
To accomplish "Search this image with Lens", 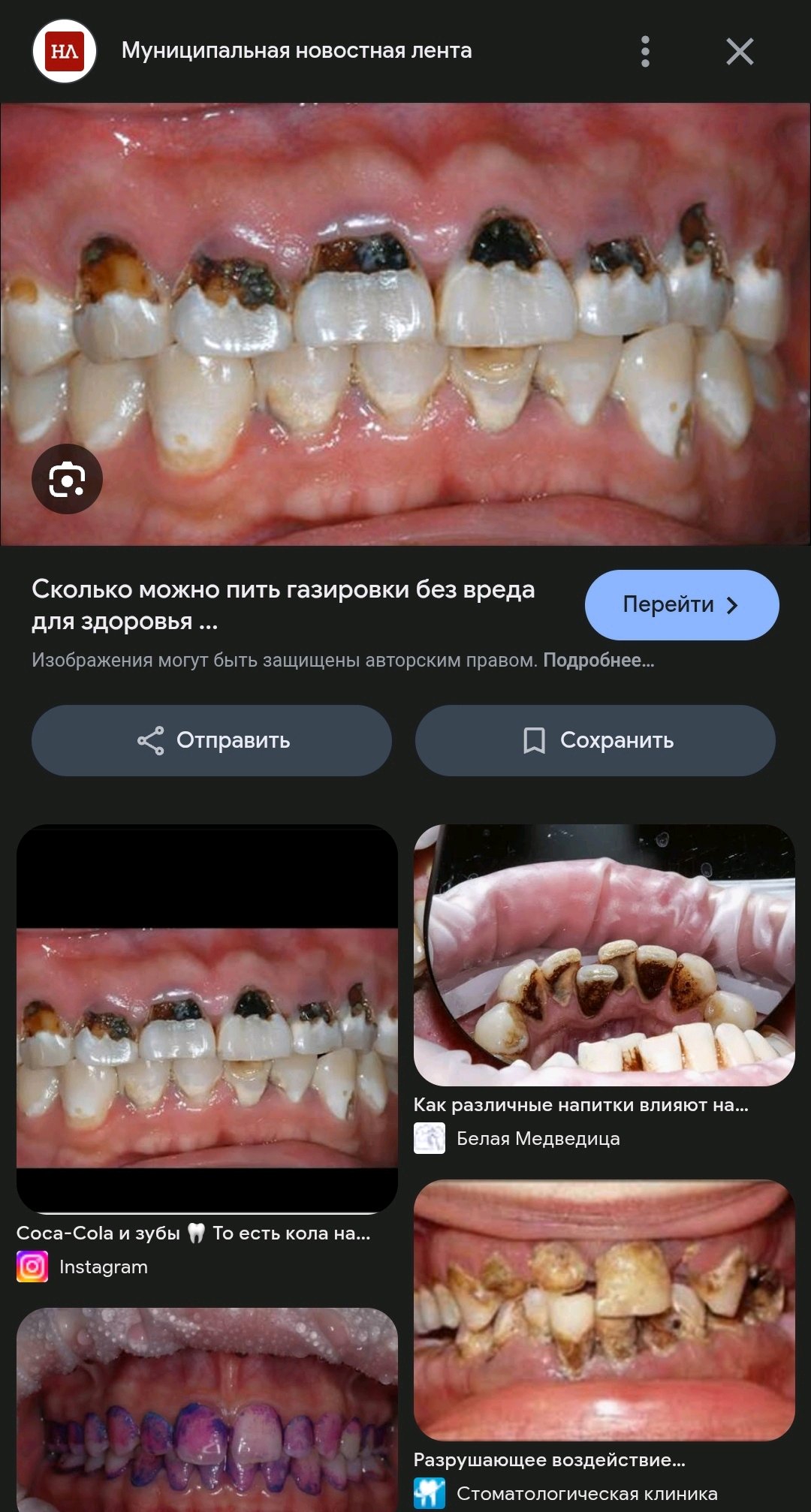I will pyautogui.click(x=67, y=479).
